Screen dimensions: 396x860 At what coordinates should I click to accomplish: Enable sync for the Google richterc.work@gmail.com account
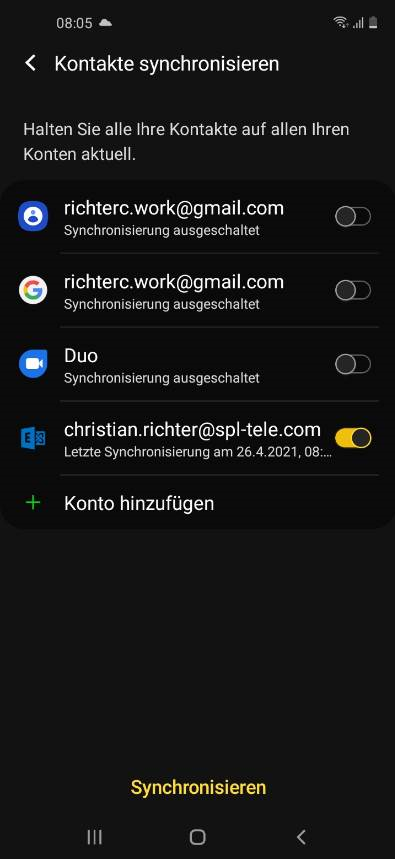(353, 290)
